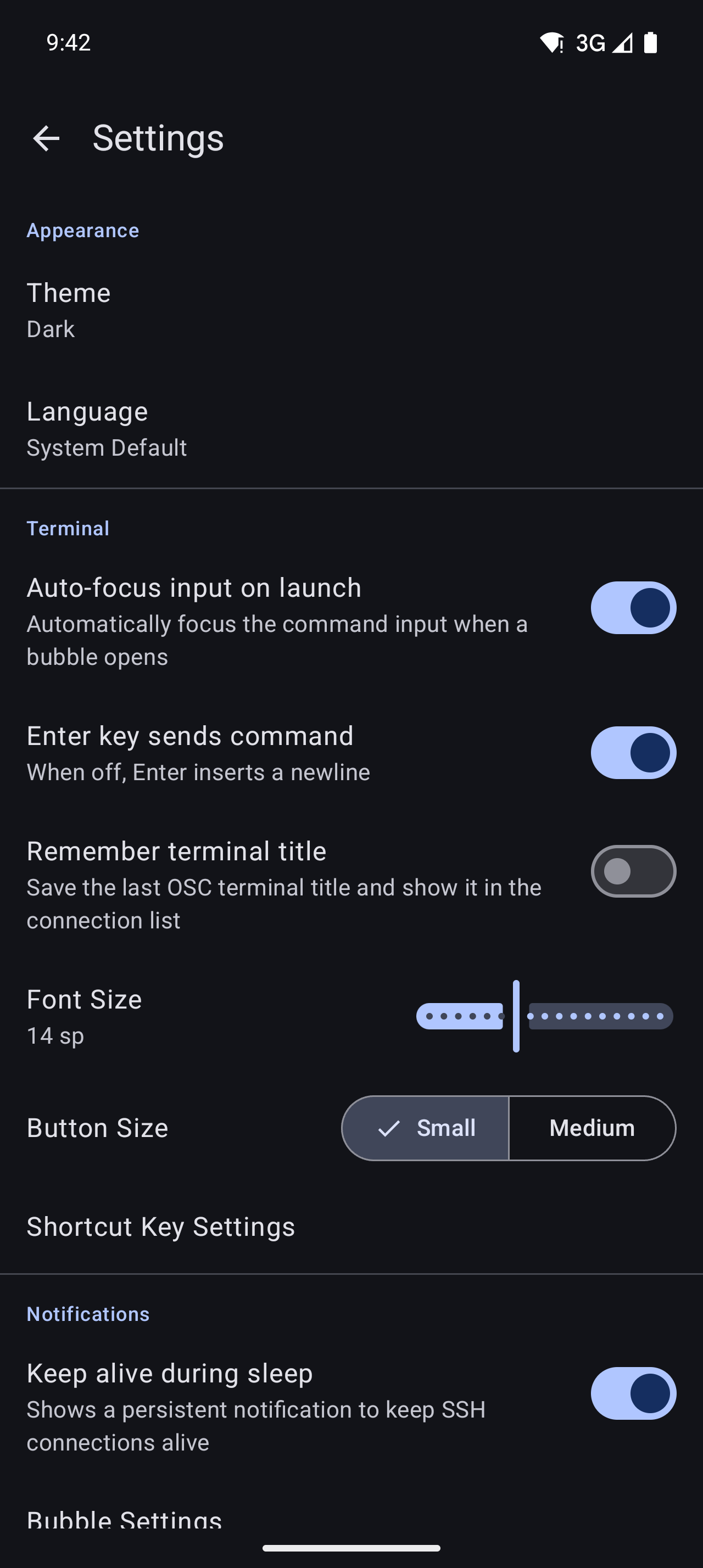Image resolution: width=703 pixels, height=1568 pixels.
Task: Tap the clock in the status bar
Action: tap(68, 42)
